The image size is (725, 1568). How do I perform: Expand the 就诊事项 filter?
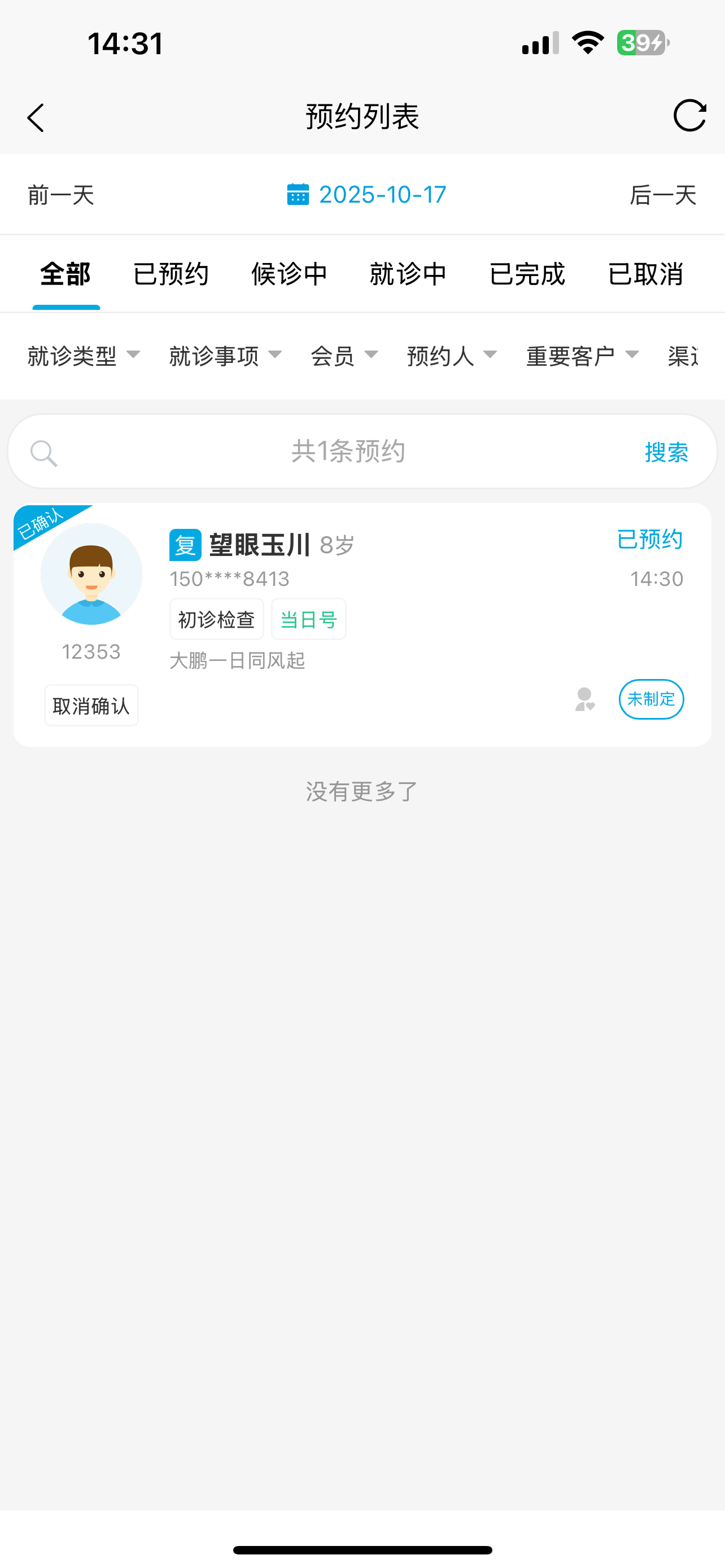click(225, 356)
